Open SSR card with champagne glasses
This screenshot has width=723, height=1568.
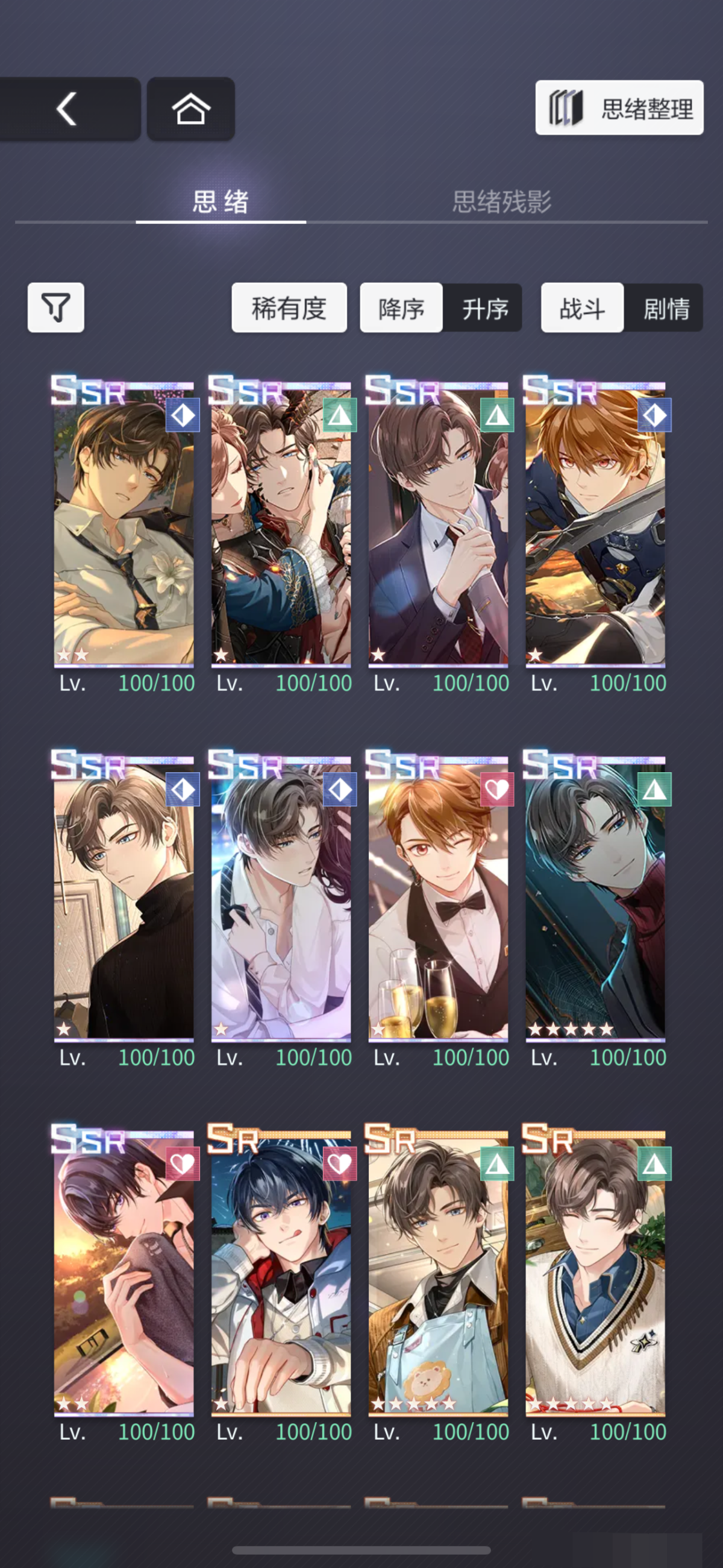[437, 898]
